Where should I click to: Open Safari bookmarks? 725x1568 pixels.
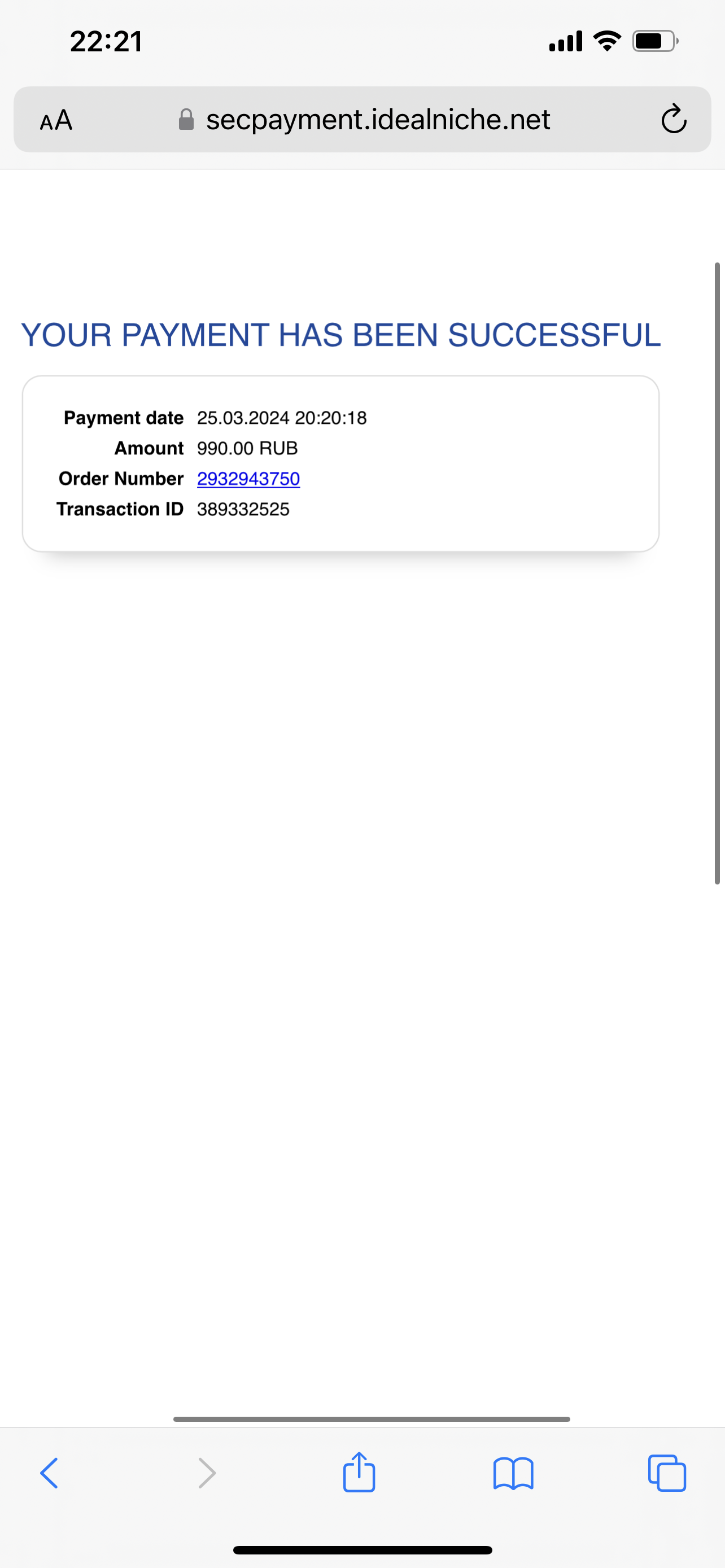tap(513, 1474)
